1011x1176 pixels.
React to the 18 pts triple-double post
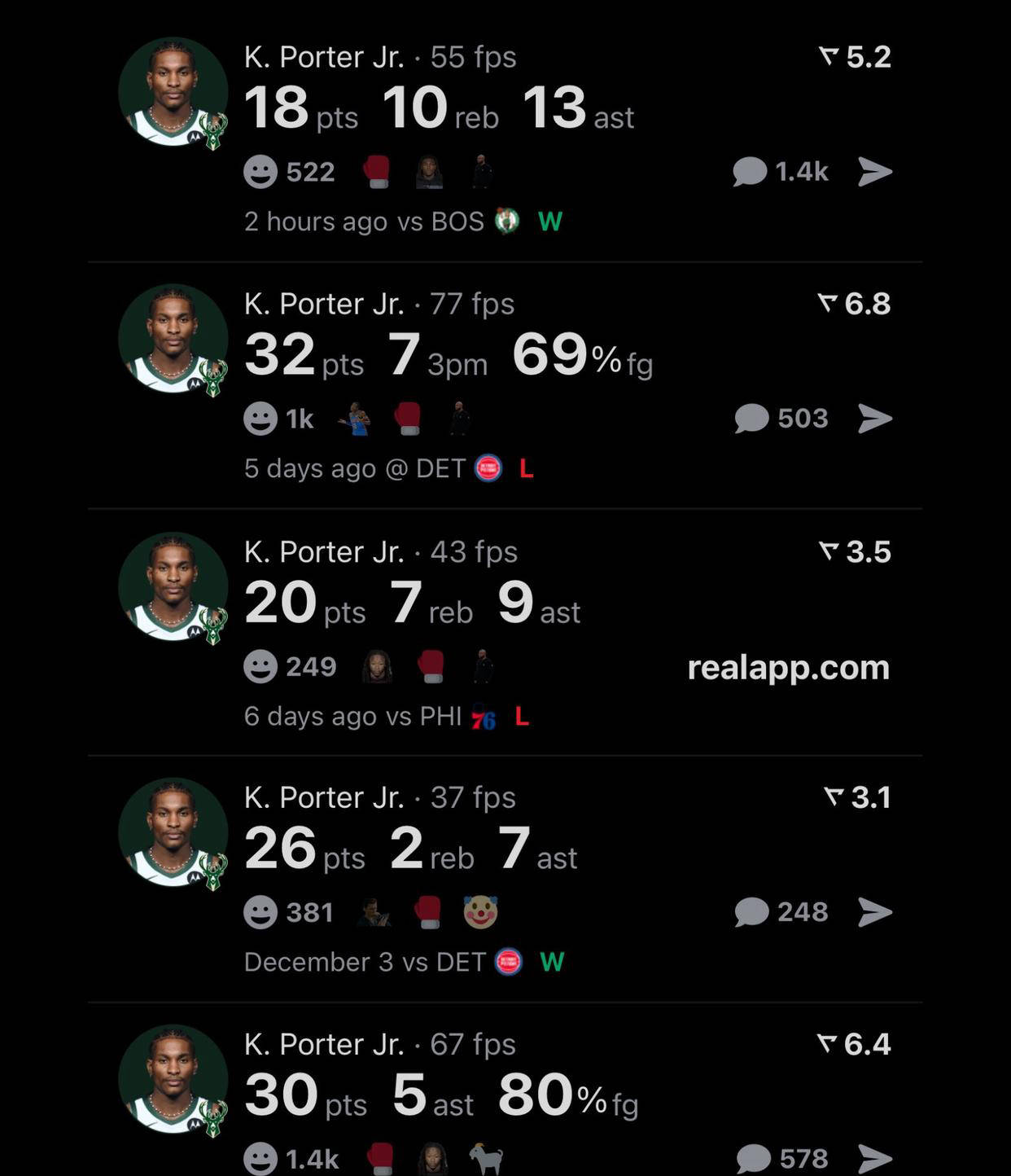(260, 172)
